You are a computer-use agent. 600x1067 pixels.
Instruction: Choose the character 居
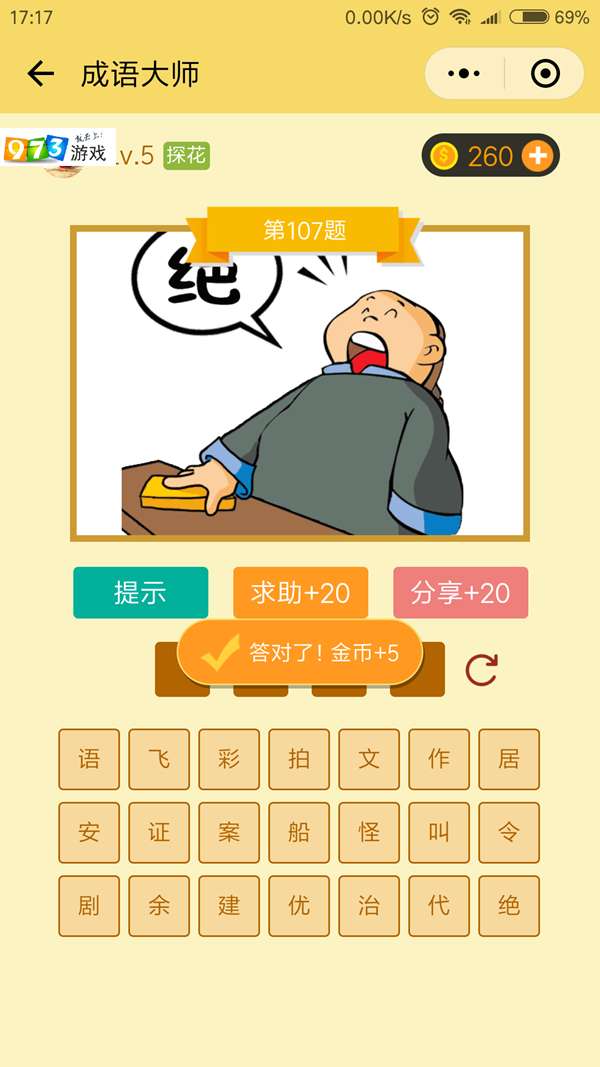point(509,759)
